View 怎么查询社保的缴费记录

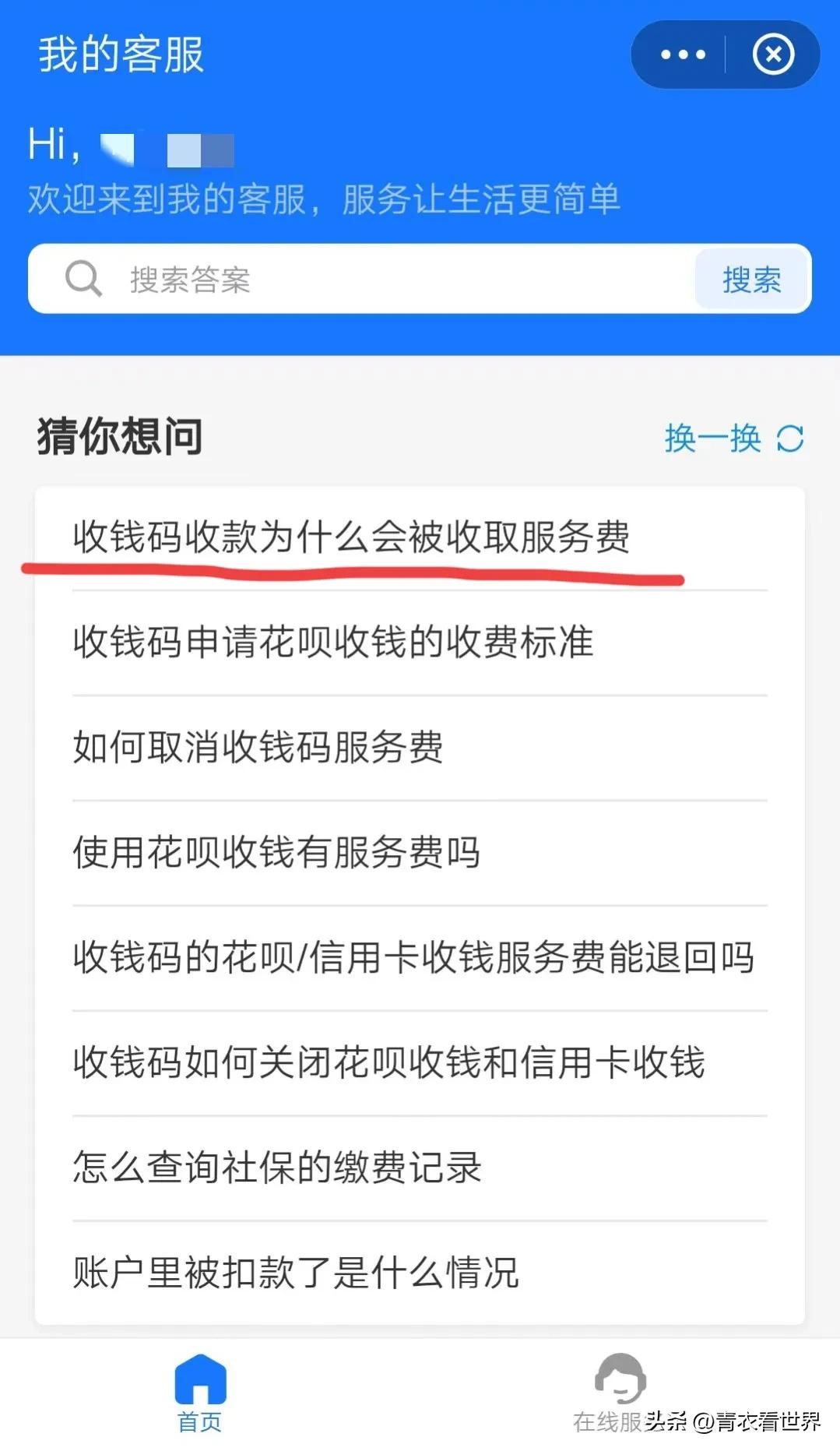click(x=277, y=1168)
